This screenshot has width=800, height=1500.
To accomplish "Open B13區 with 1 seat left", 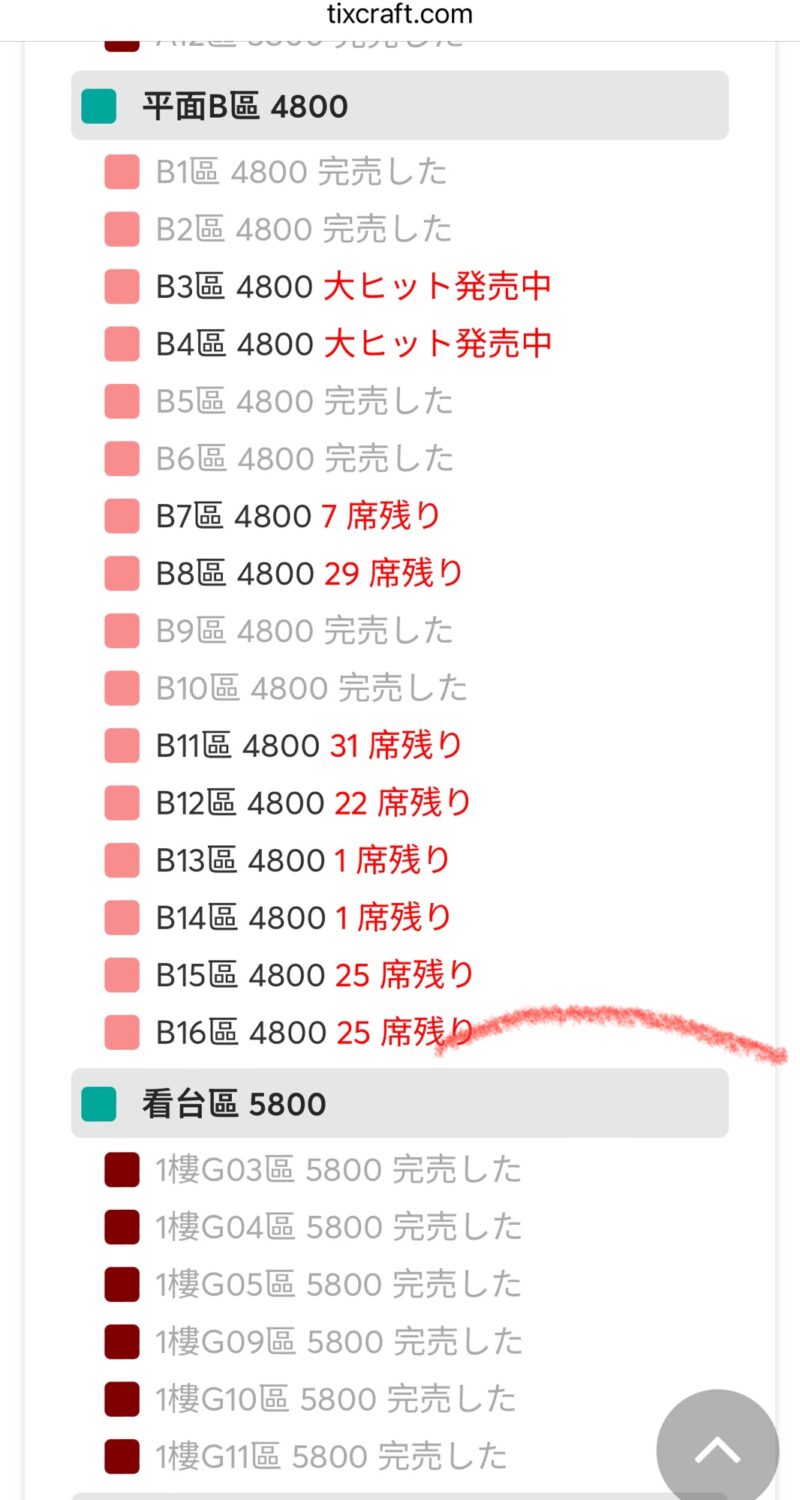I will coord(303,860).
